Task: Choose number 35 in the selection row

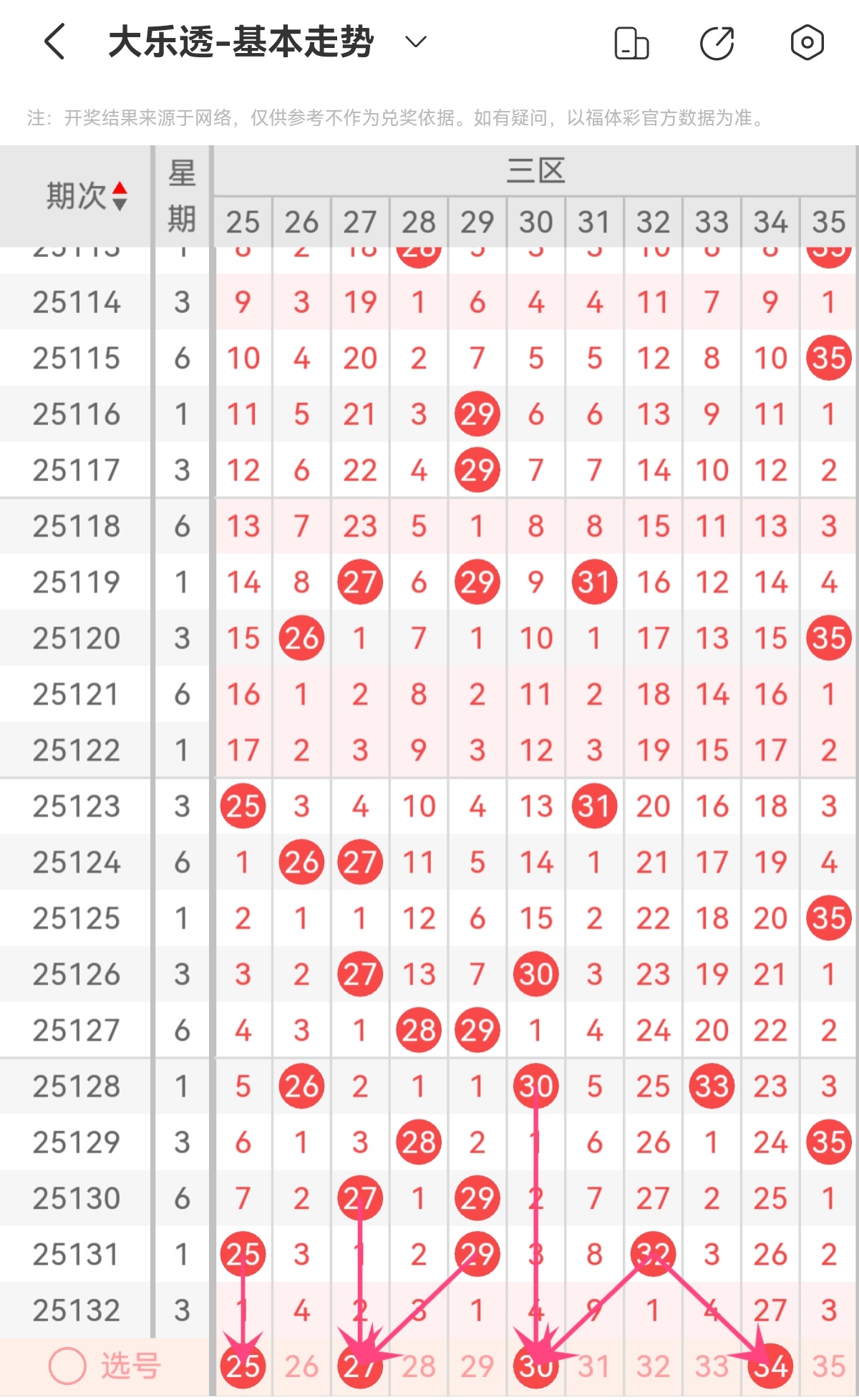Action: pos(829,1366)
